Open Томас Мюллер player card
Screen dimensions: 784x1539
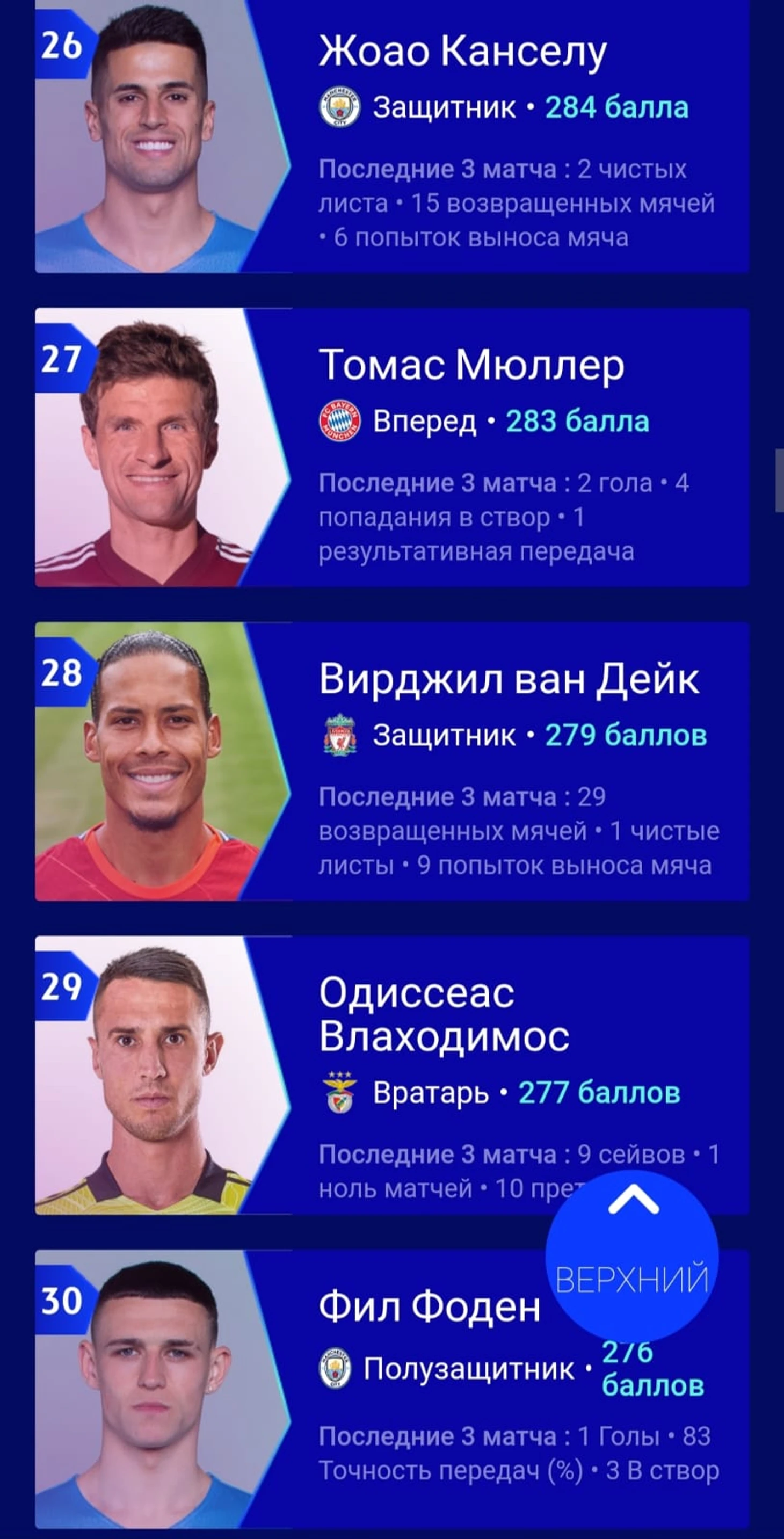pyautogui.click(x=391, y=448)
